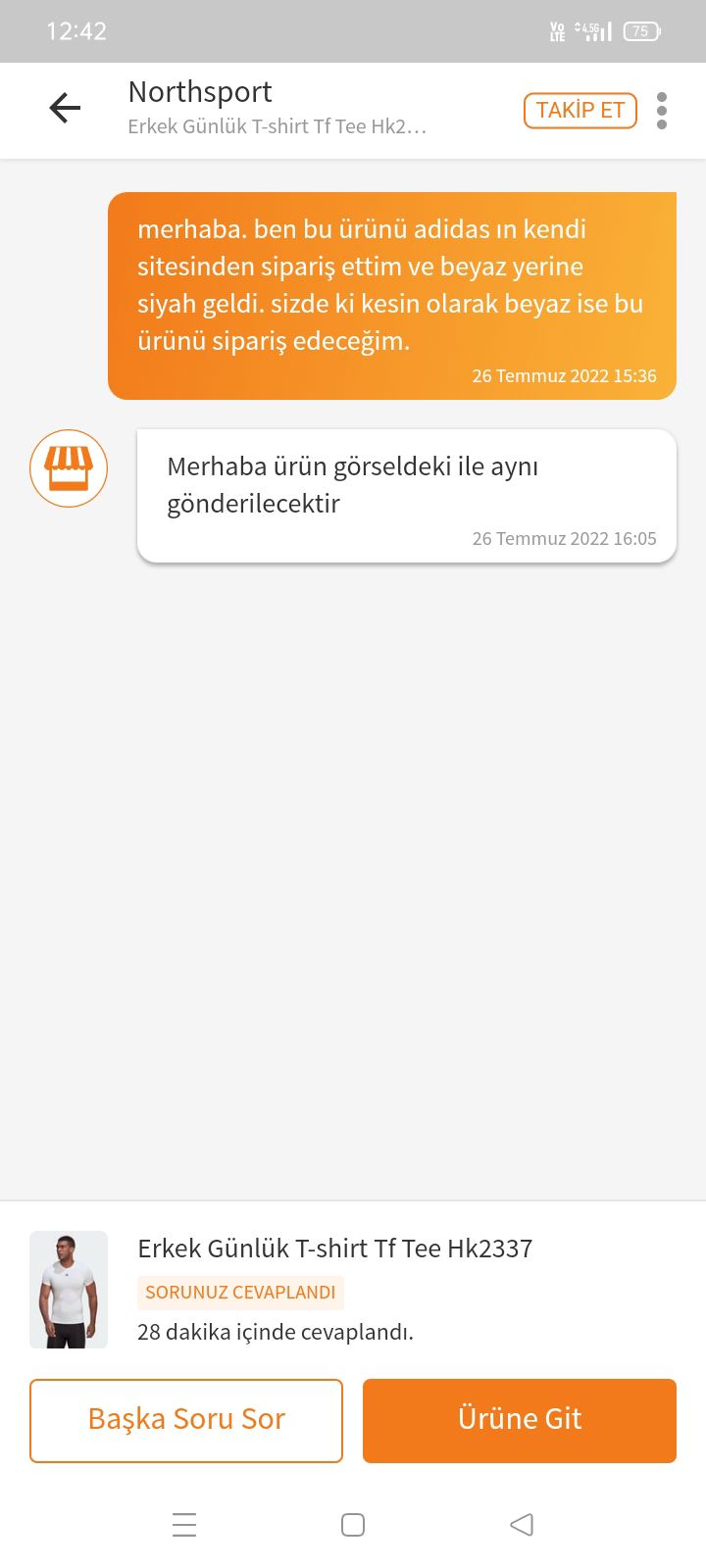
Task: Go back using the top arrow
Action: 65,108
